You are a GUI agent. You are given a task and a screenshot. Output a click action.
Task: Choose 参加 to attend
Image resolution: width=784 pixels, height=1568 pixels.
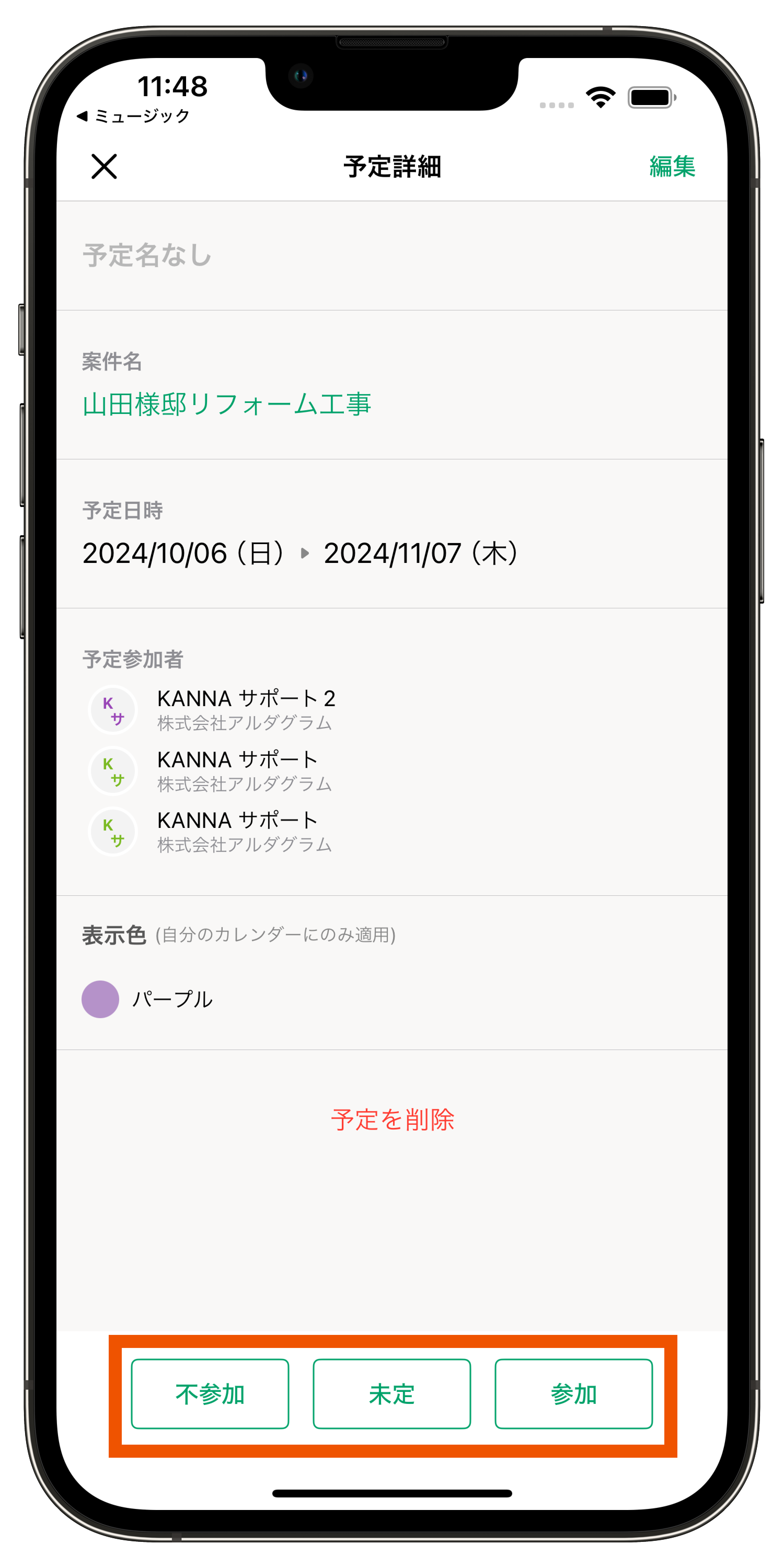573,1393
